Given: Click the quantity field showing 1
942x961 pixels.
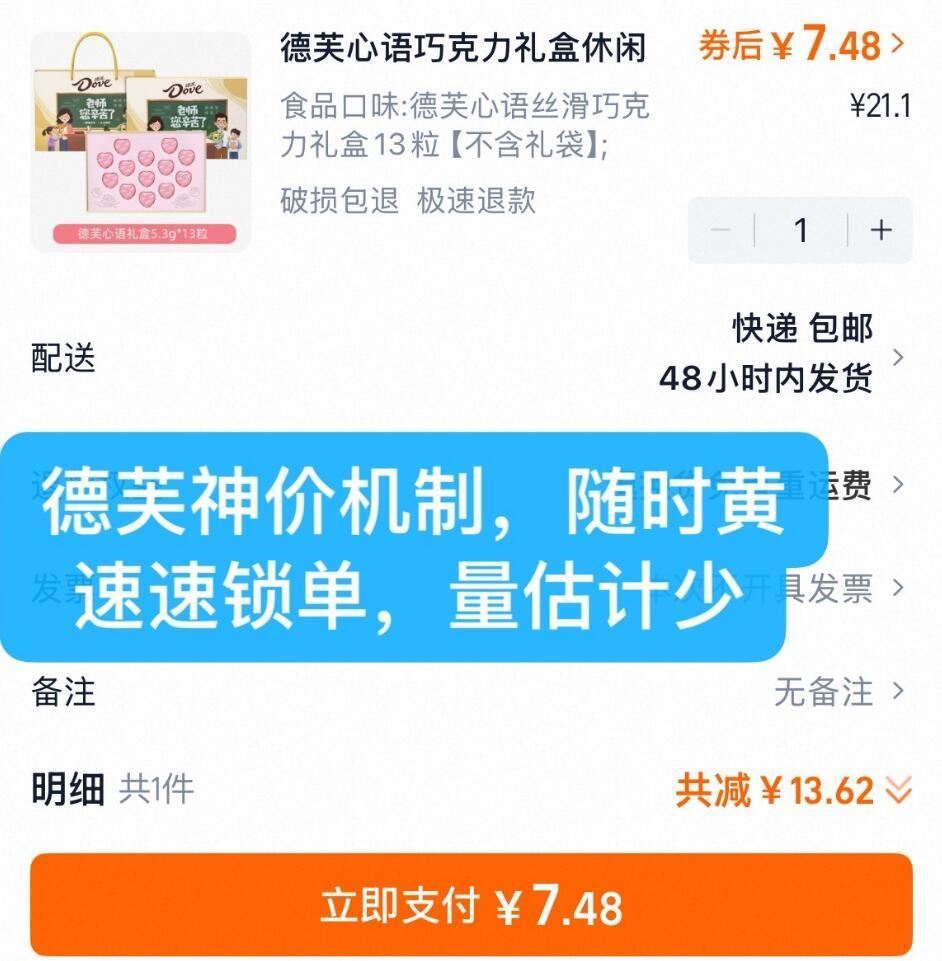Looking at the screenshot, I should [799, 229].
